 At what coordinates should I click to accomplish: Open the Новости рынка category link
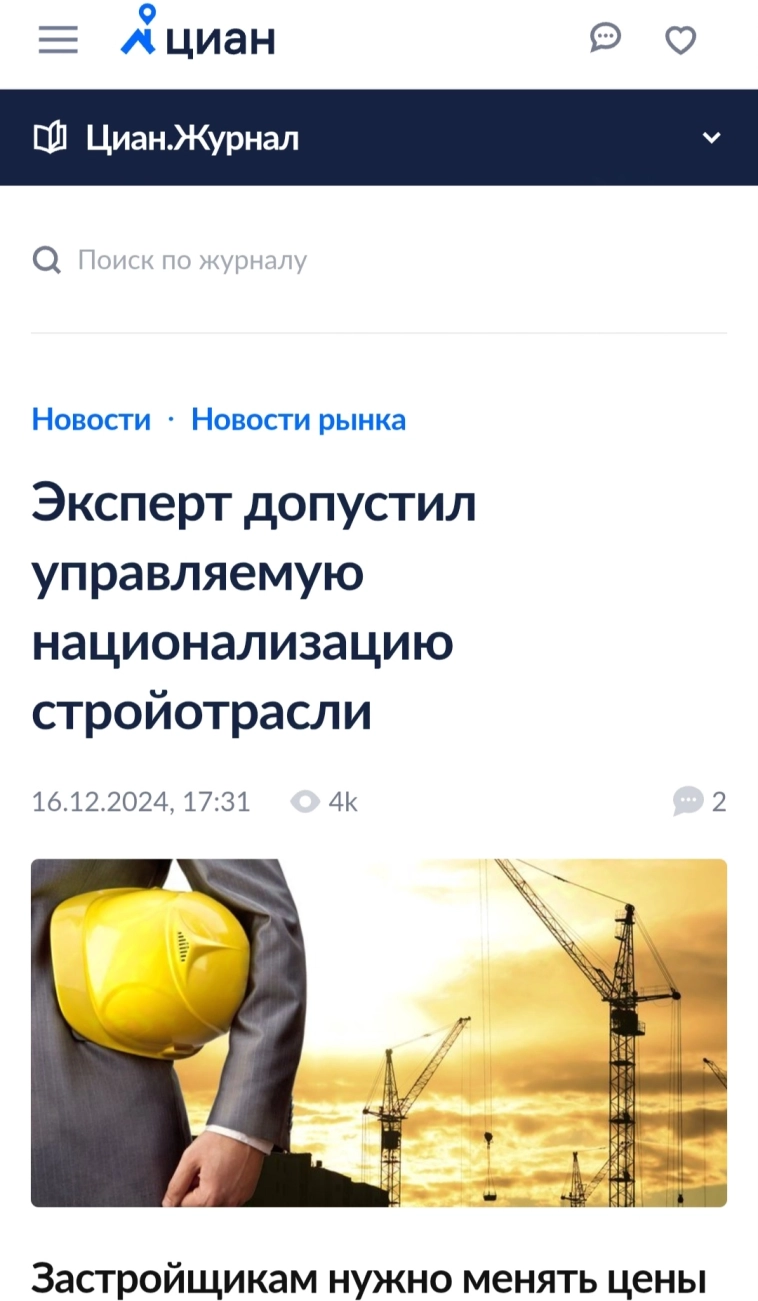[298, 419]
